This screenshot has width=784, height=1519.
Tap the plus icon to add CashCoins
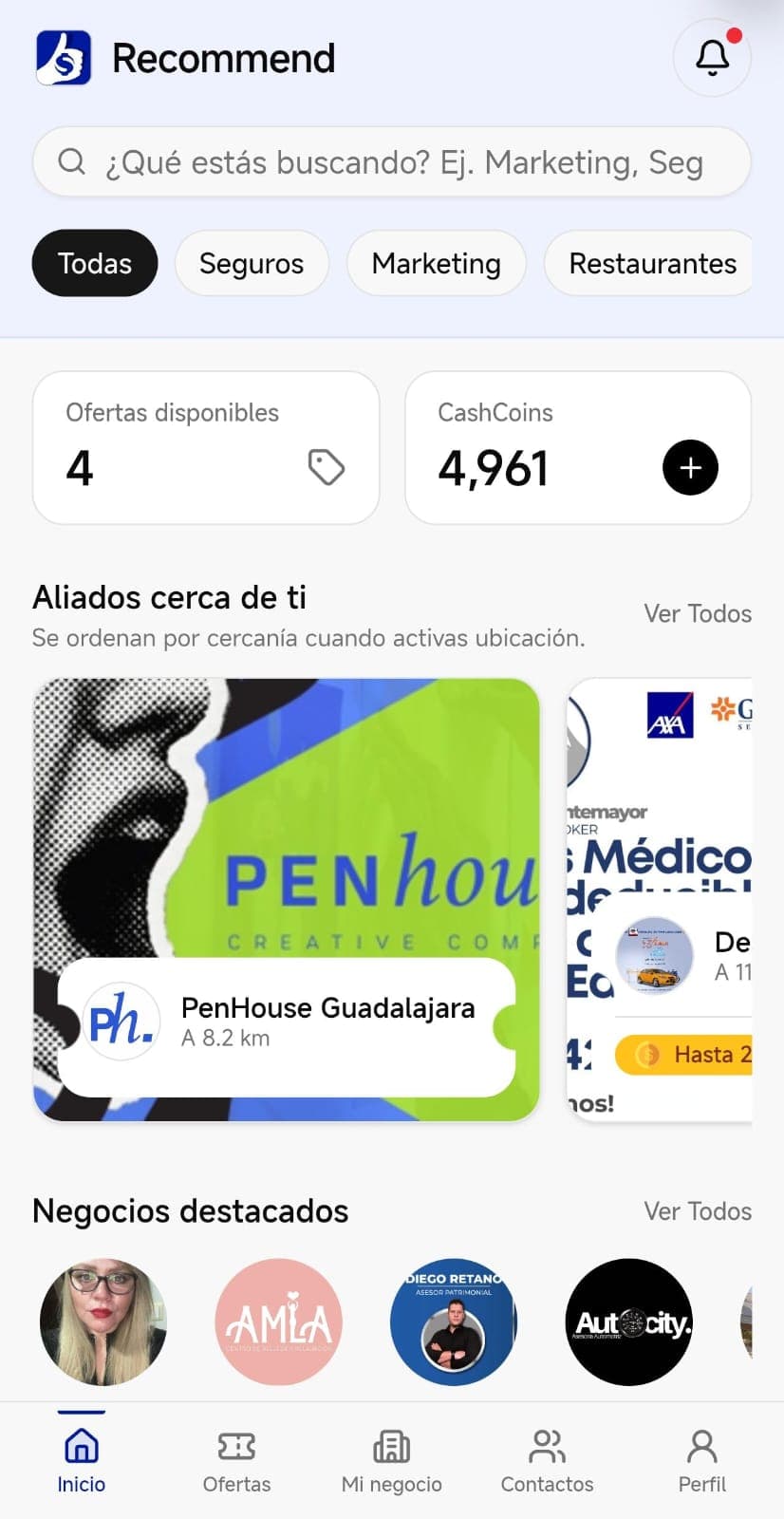pyautogui.click(x=690, y=467)
